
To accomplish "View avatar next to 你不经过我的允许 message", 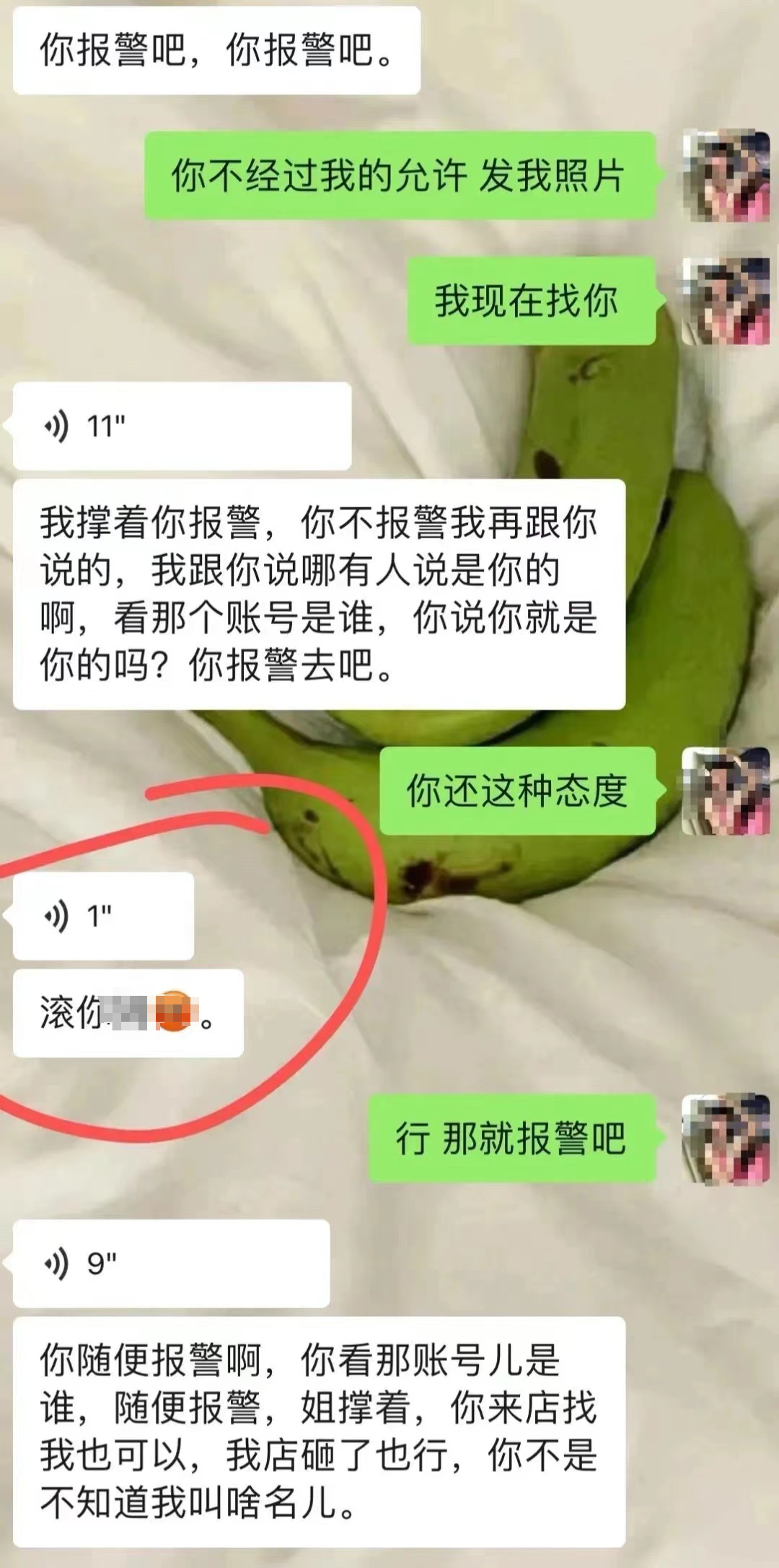I will coord(726,176).
